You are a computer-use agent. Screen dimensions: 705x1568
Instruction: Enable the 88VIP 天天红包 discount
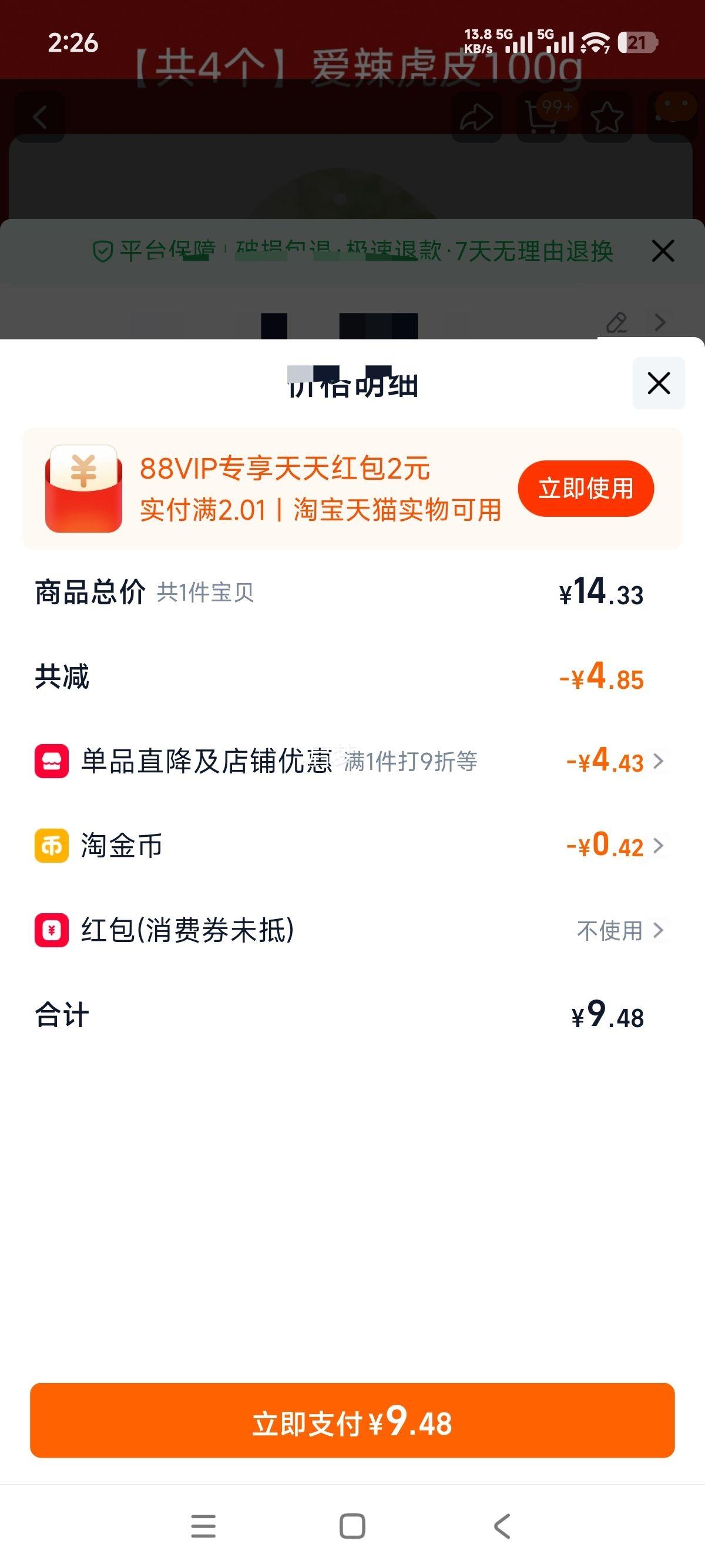click(x=586, y=487)
